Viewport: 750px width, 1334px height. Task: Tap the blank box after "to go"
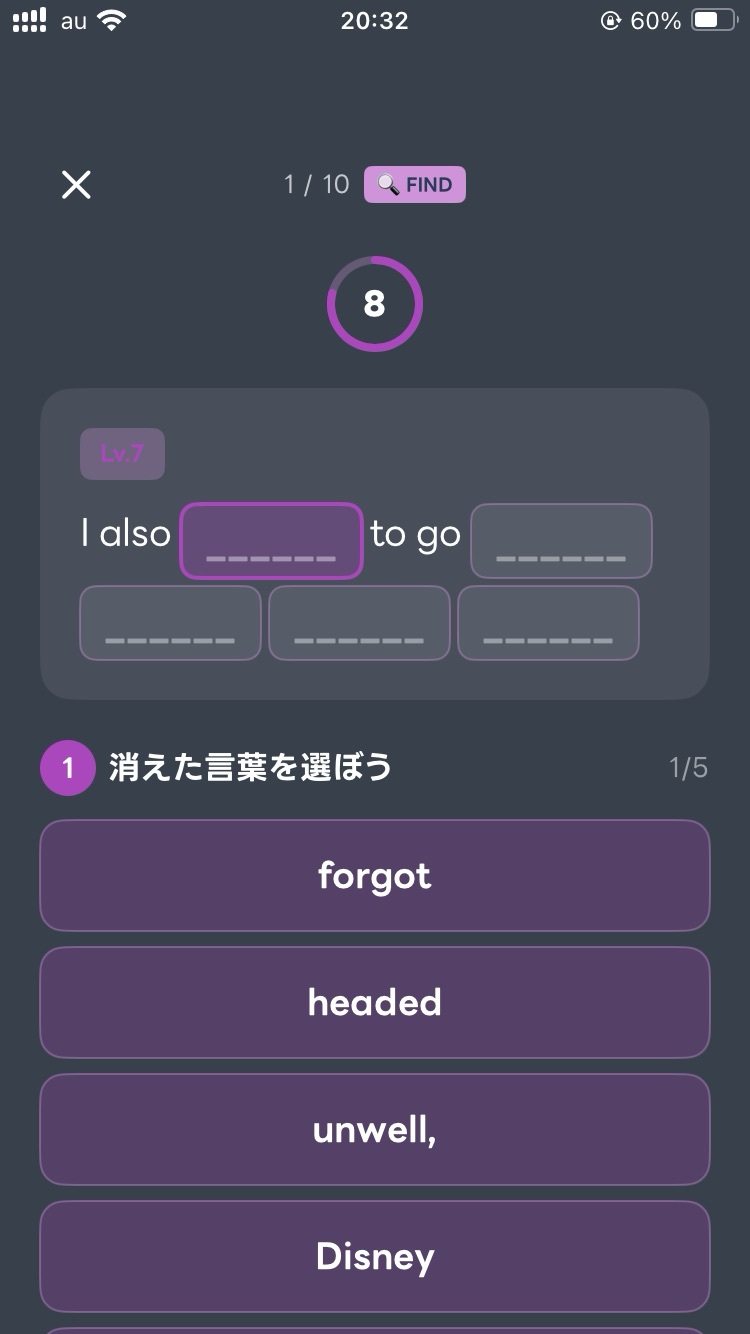pyautogui.click(x=561, y=540)
